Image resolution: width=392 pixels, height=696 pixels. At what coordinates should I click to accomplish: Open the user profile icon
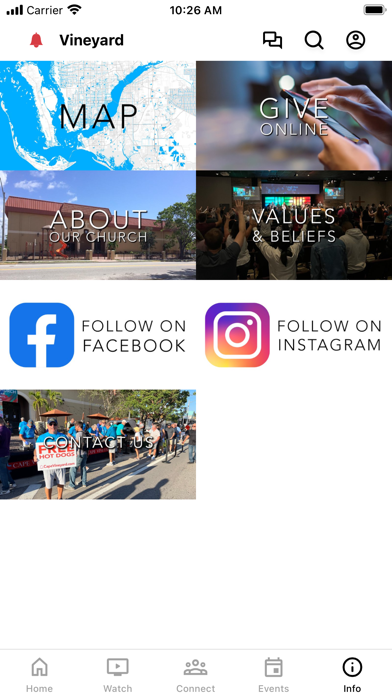point(356,40)
